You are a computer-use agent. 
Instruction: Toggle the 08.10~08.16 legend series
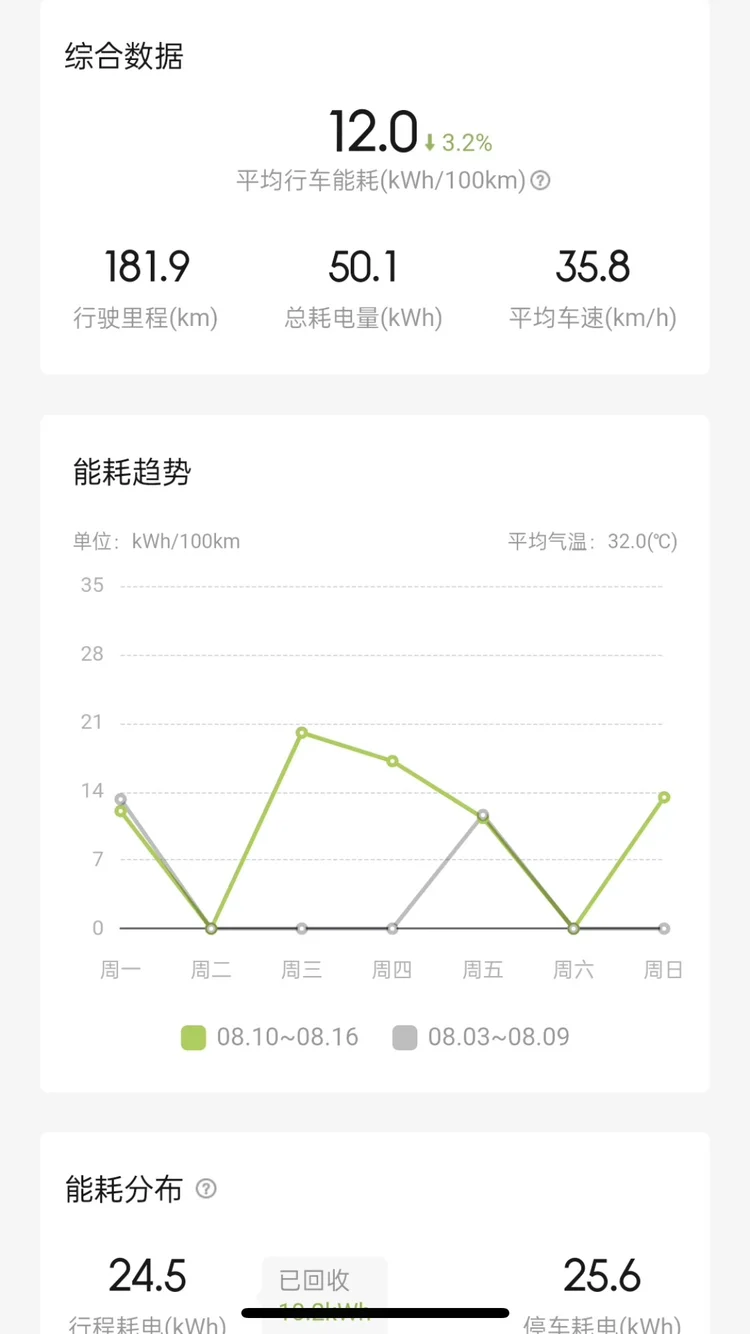(270, 1037)
